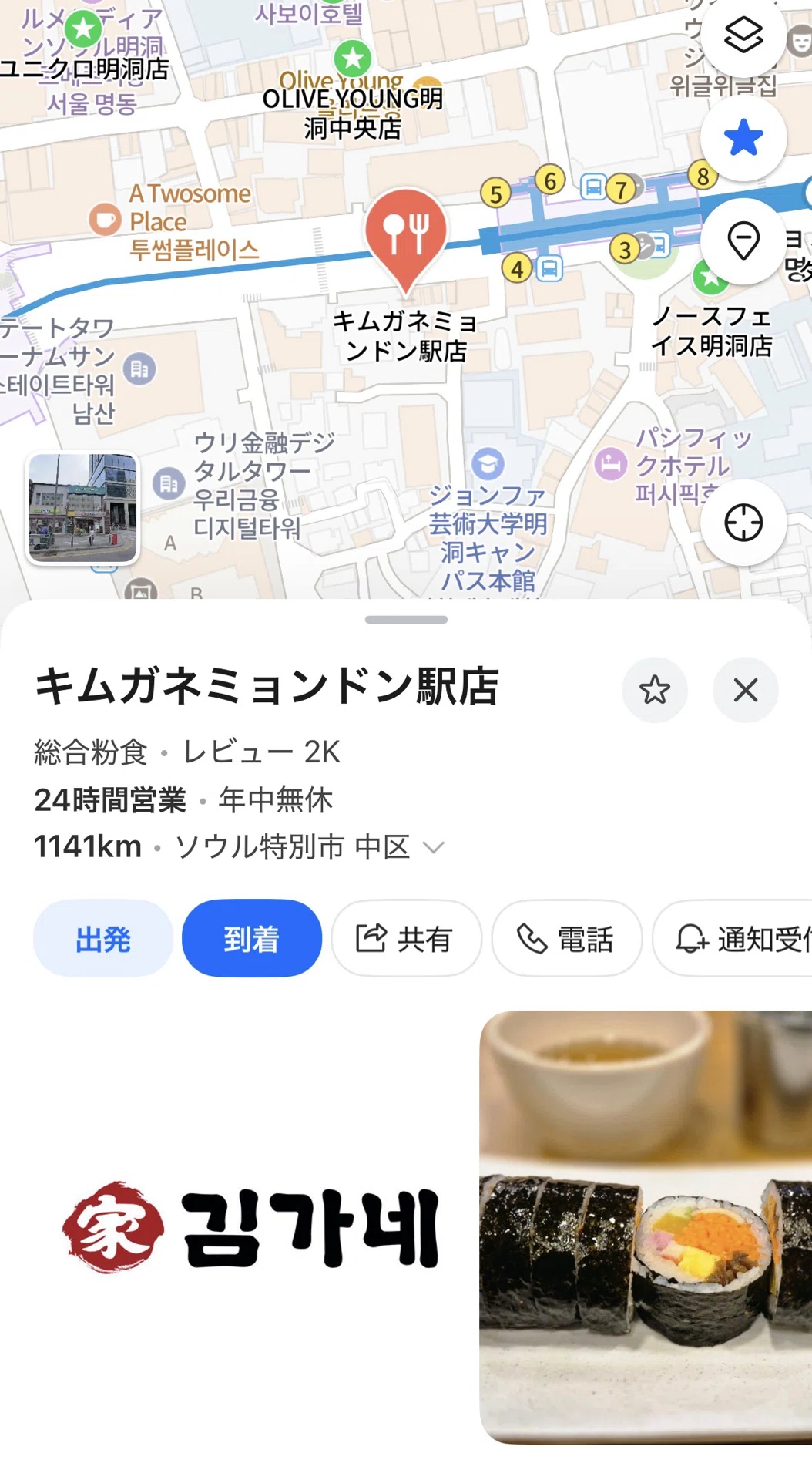Center map on current location

coord(743,523)
